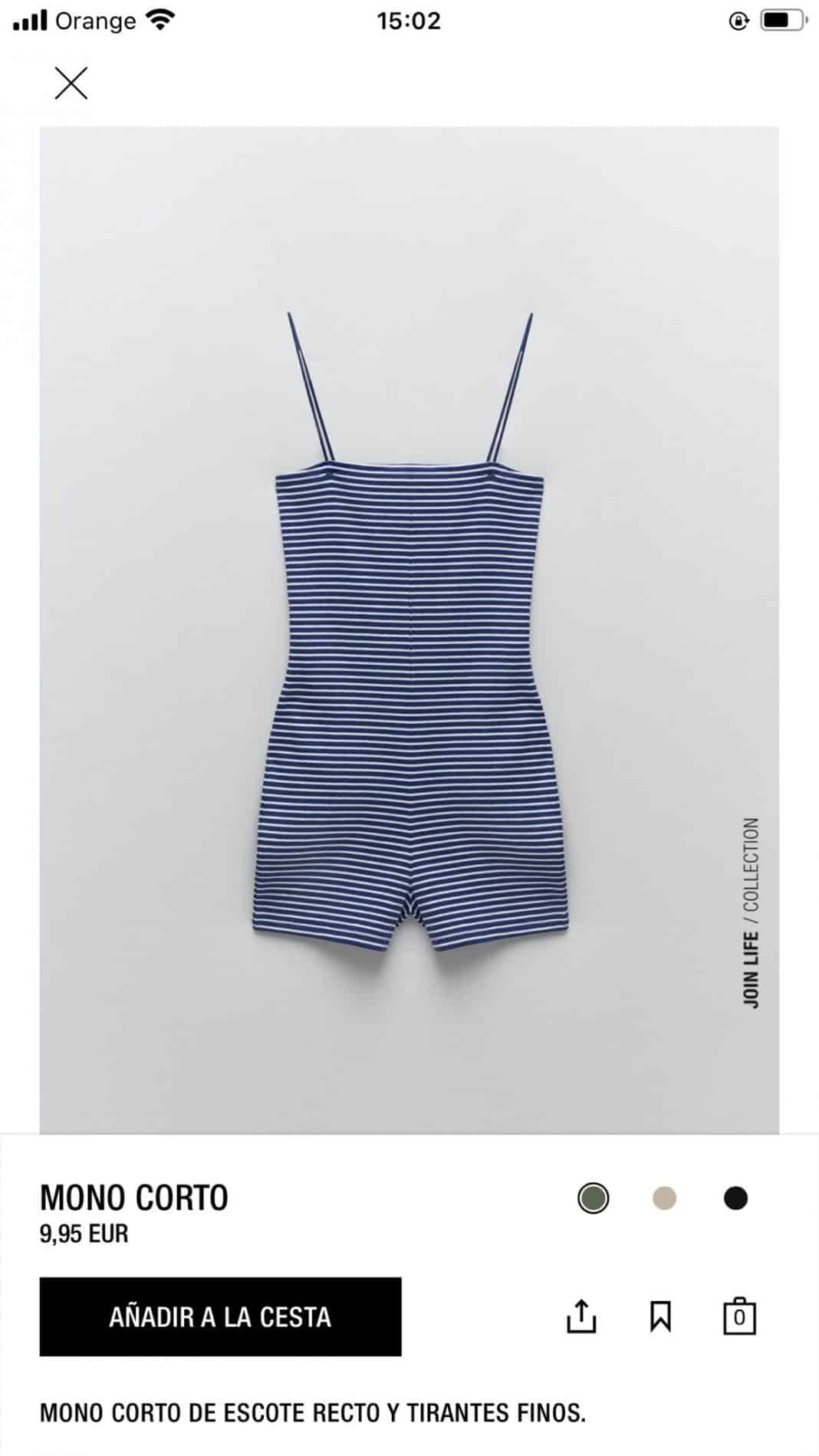Share this Mono Corto product
This screenshot has width=819, height=1456.
(x=581, y=1316)
